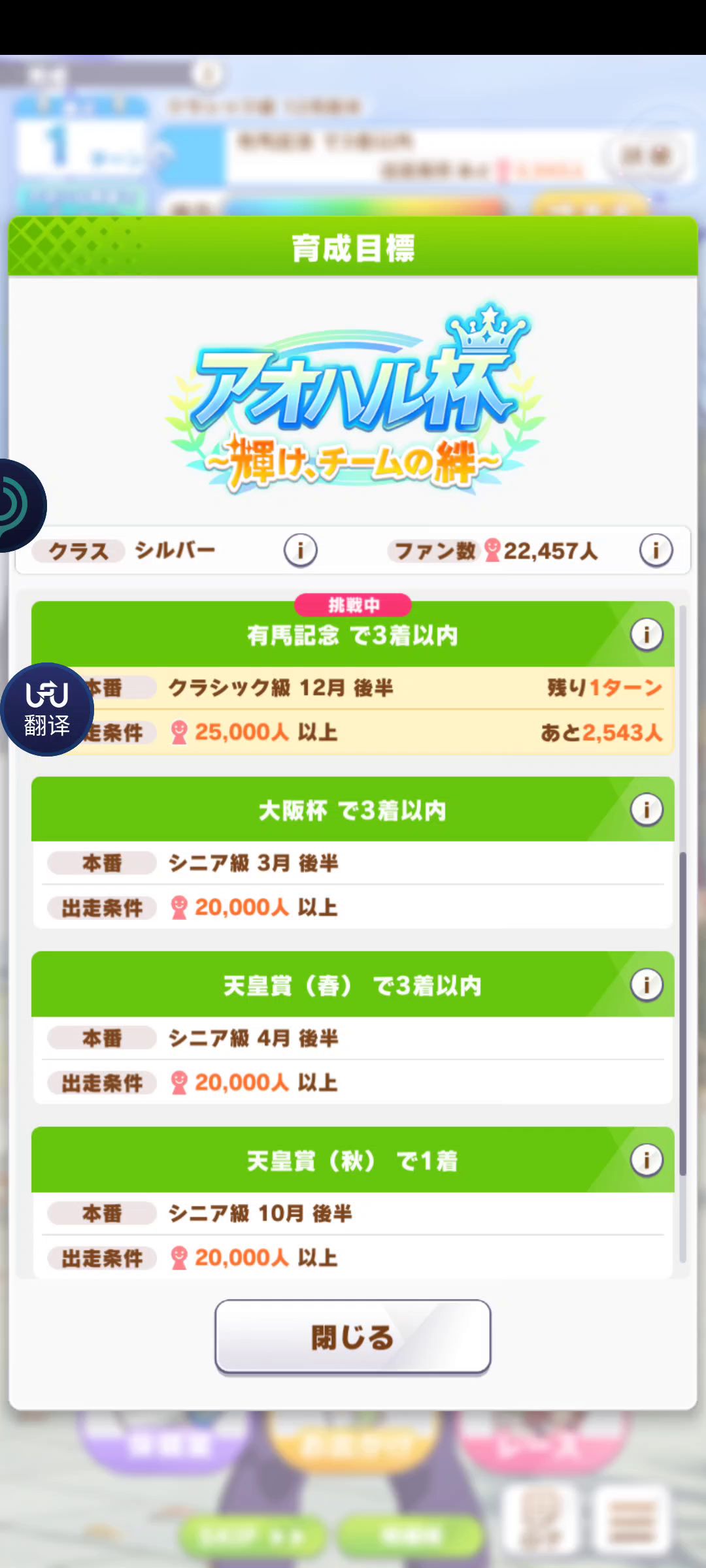
Task: View info for 天皇賞（春）goal
Action: [x=647, y=985]
